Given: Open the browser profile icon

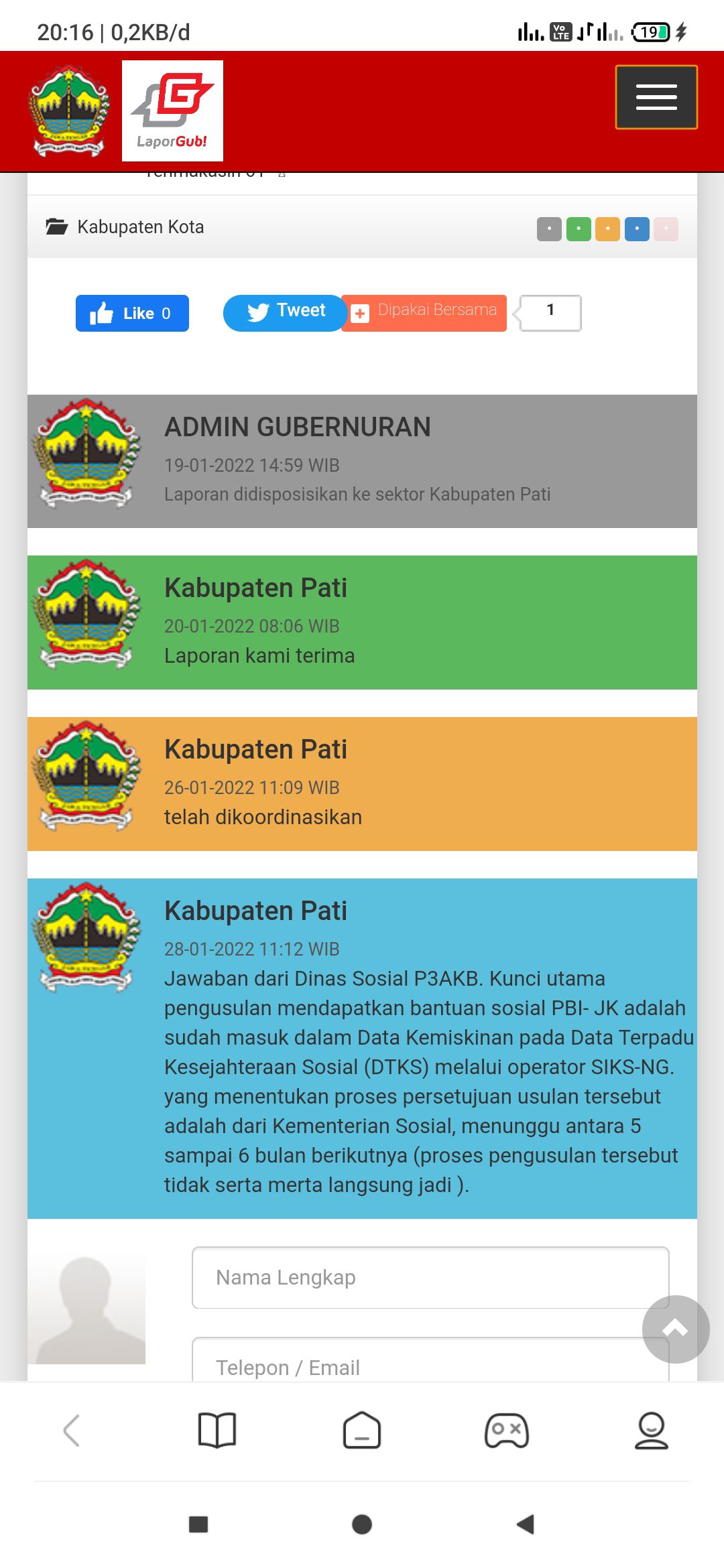Looking at the screenshot, I should click(x=651, y=1431).
